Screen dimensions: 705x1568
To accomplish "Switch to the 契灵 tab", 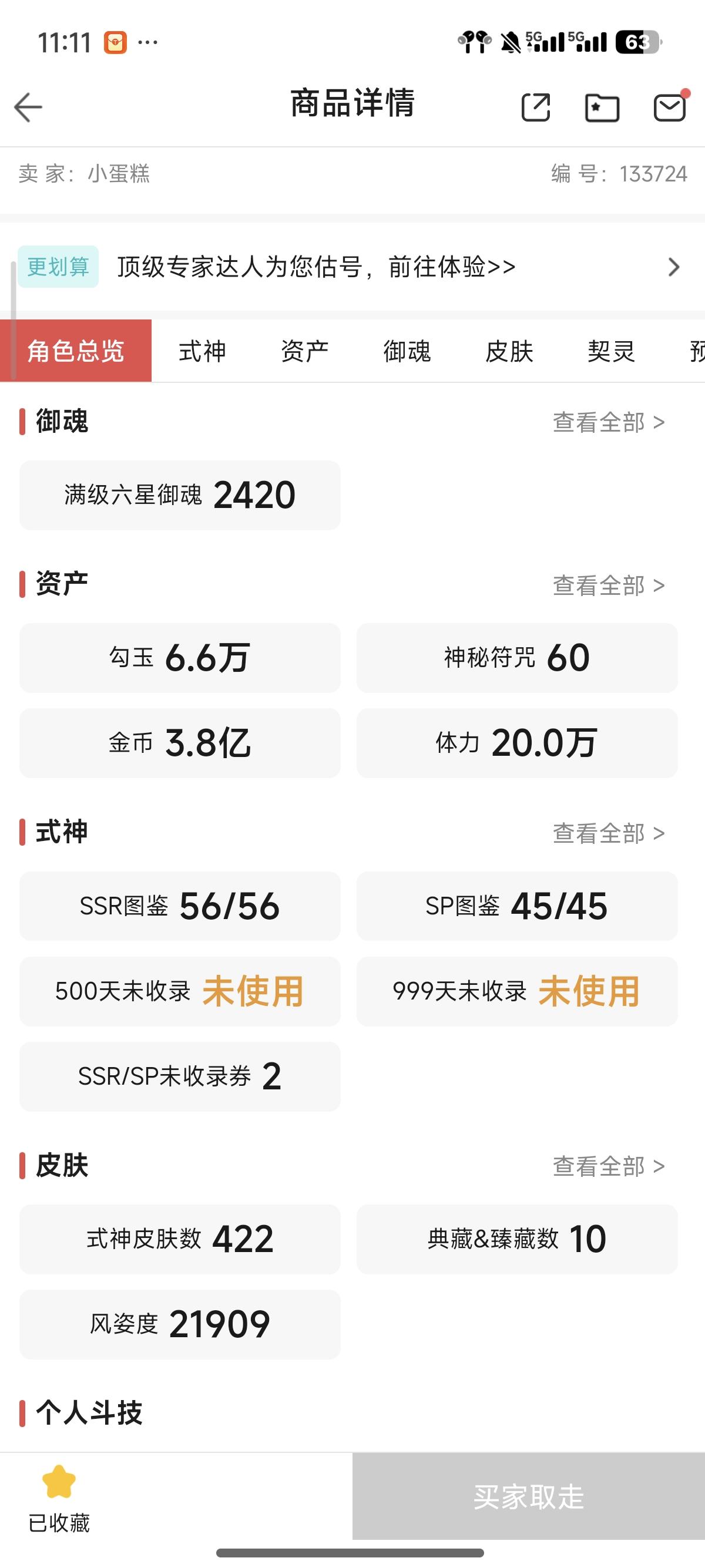I will [x=612, y=351].
